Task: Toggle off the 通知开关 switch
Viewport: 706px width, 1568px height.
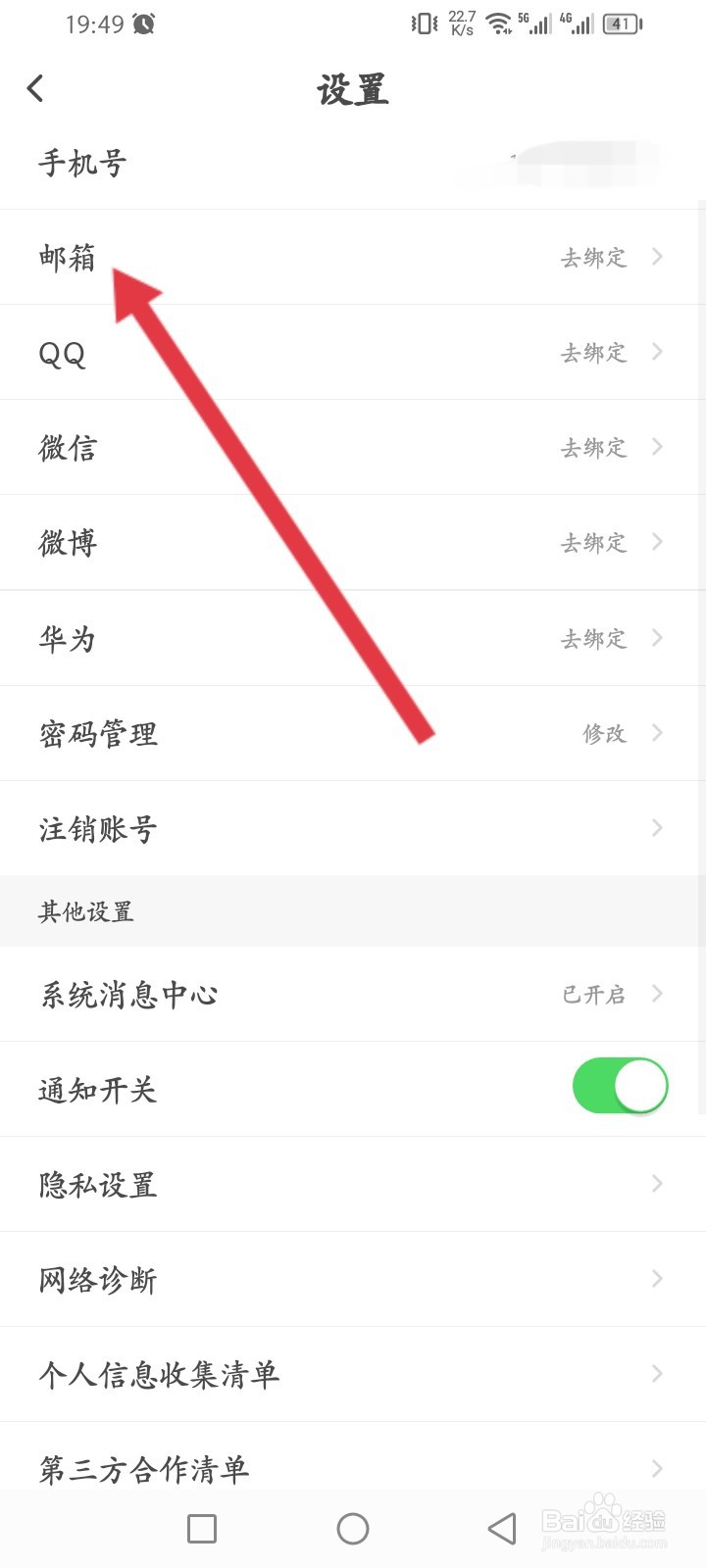Action: pyautogui.click(x=620, y=1086)
